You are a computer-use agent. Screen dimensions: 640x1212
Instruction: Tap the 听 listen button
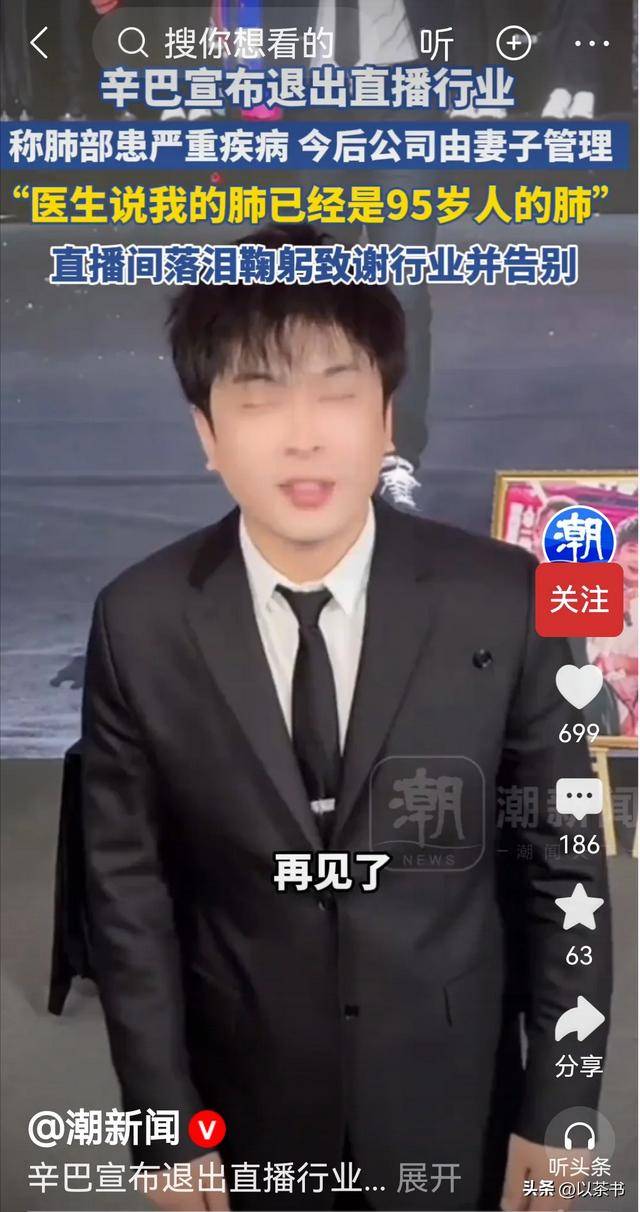436,44
